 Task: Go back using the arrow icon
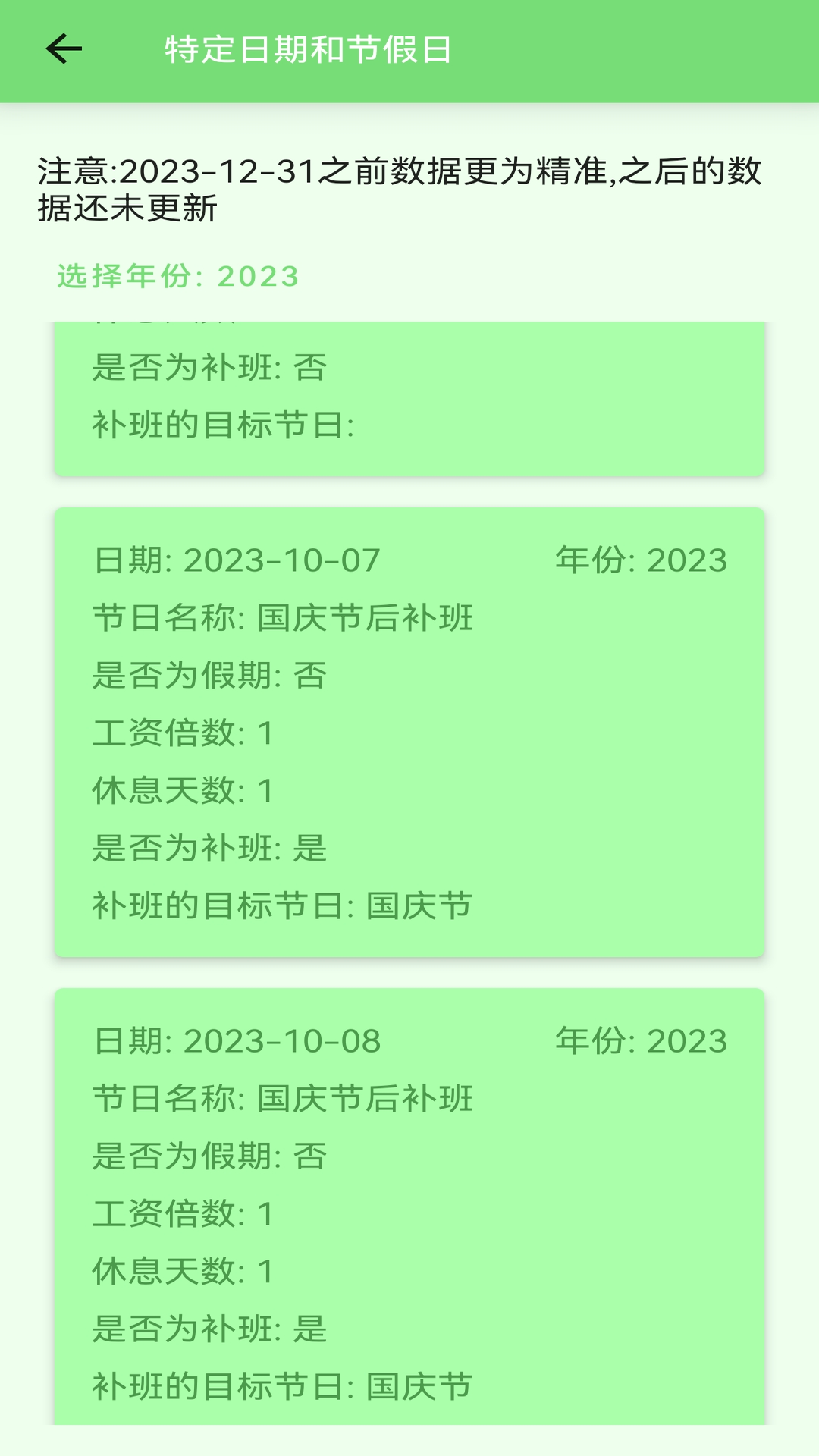(x=64, y=50)
